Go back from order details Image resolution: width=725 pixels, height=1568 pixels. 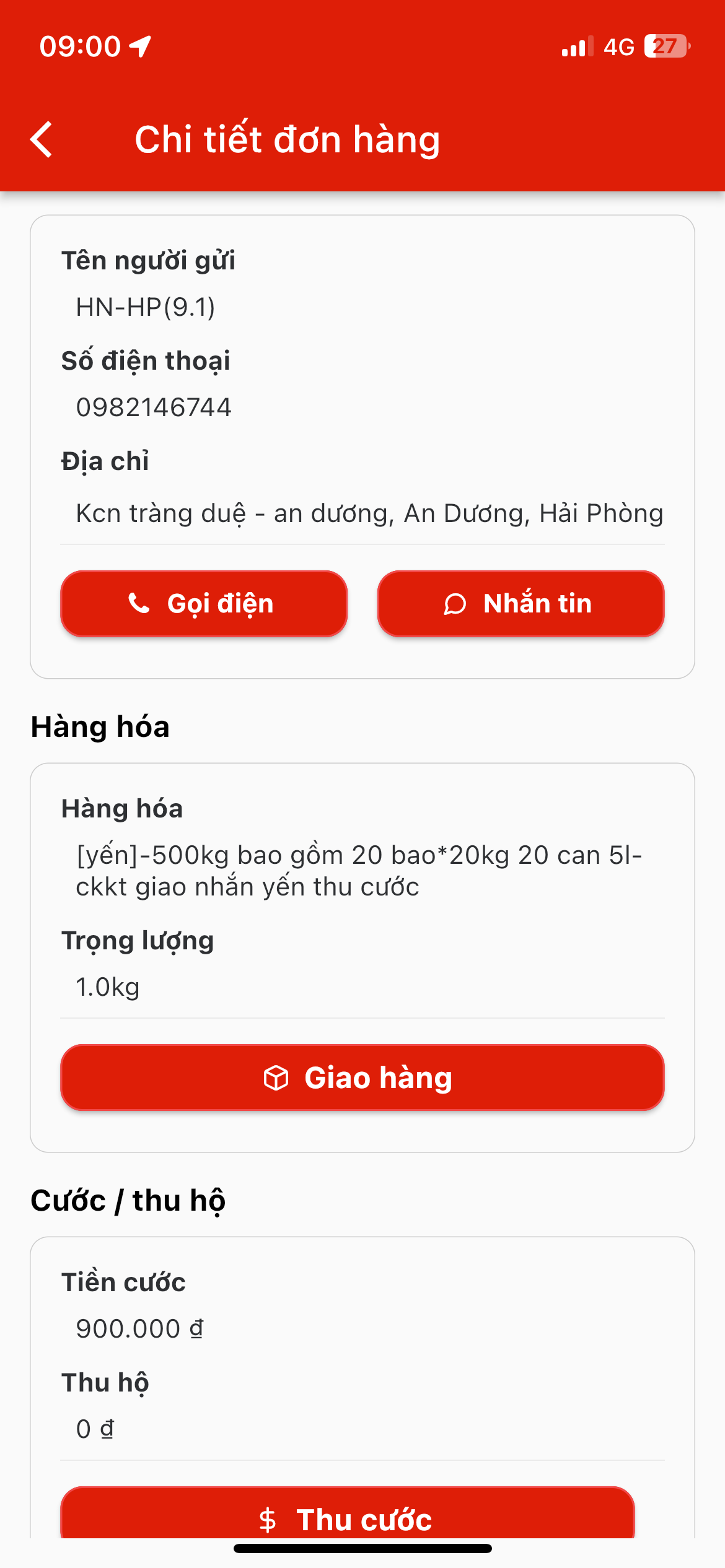pyautogui.click(x=42, y=139)
